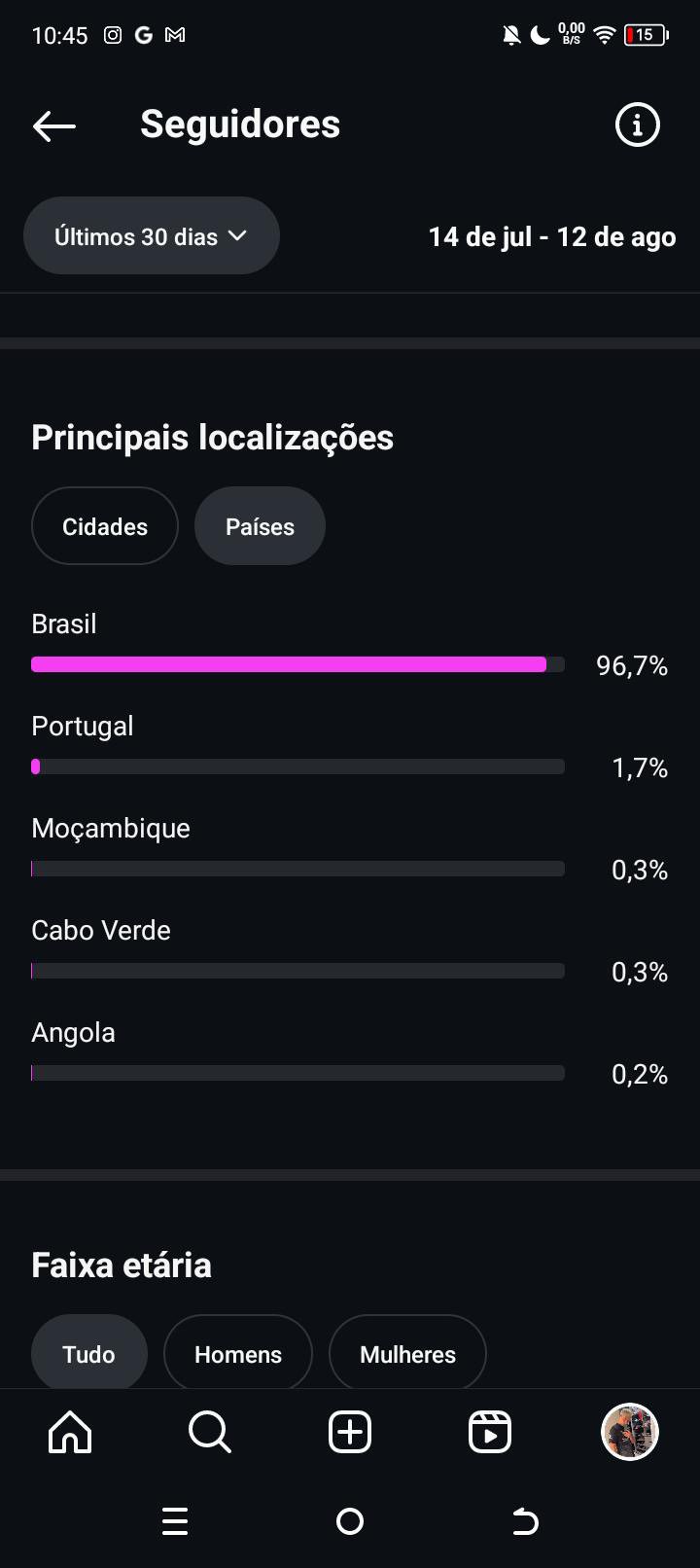Open the profile tab avatar
Viewport: 700px width, 1568px height.
coord(630,1432)
